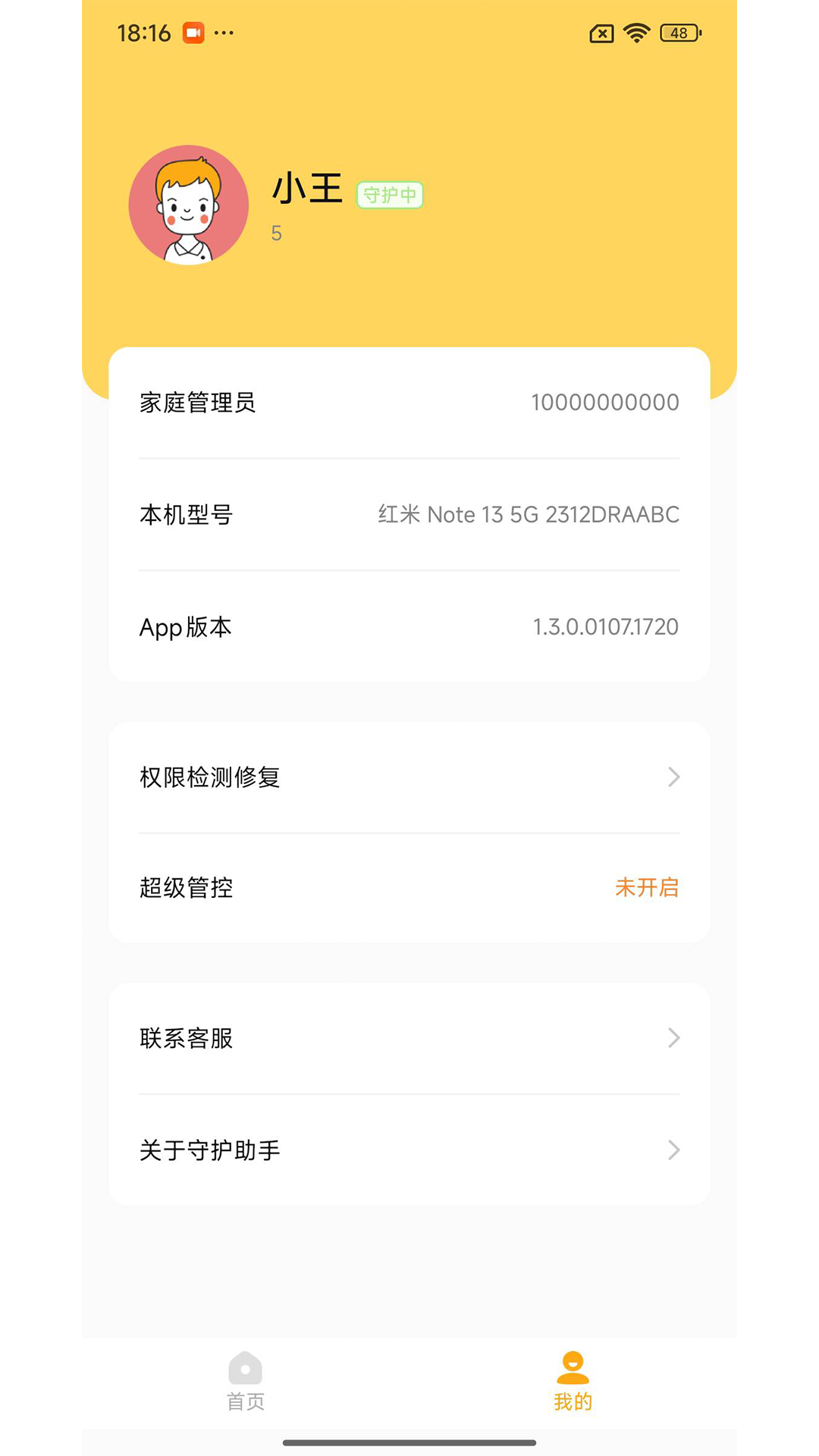Enable 超级管控 by tapping 未开启
This screenshot has width=819, height=1456.
click(x=647, y=887)
